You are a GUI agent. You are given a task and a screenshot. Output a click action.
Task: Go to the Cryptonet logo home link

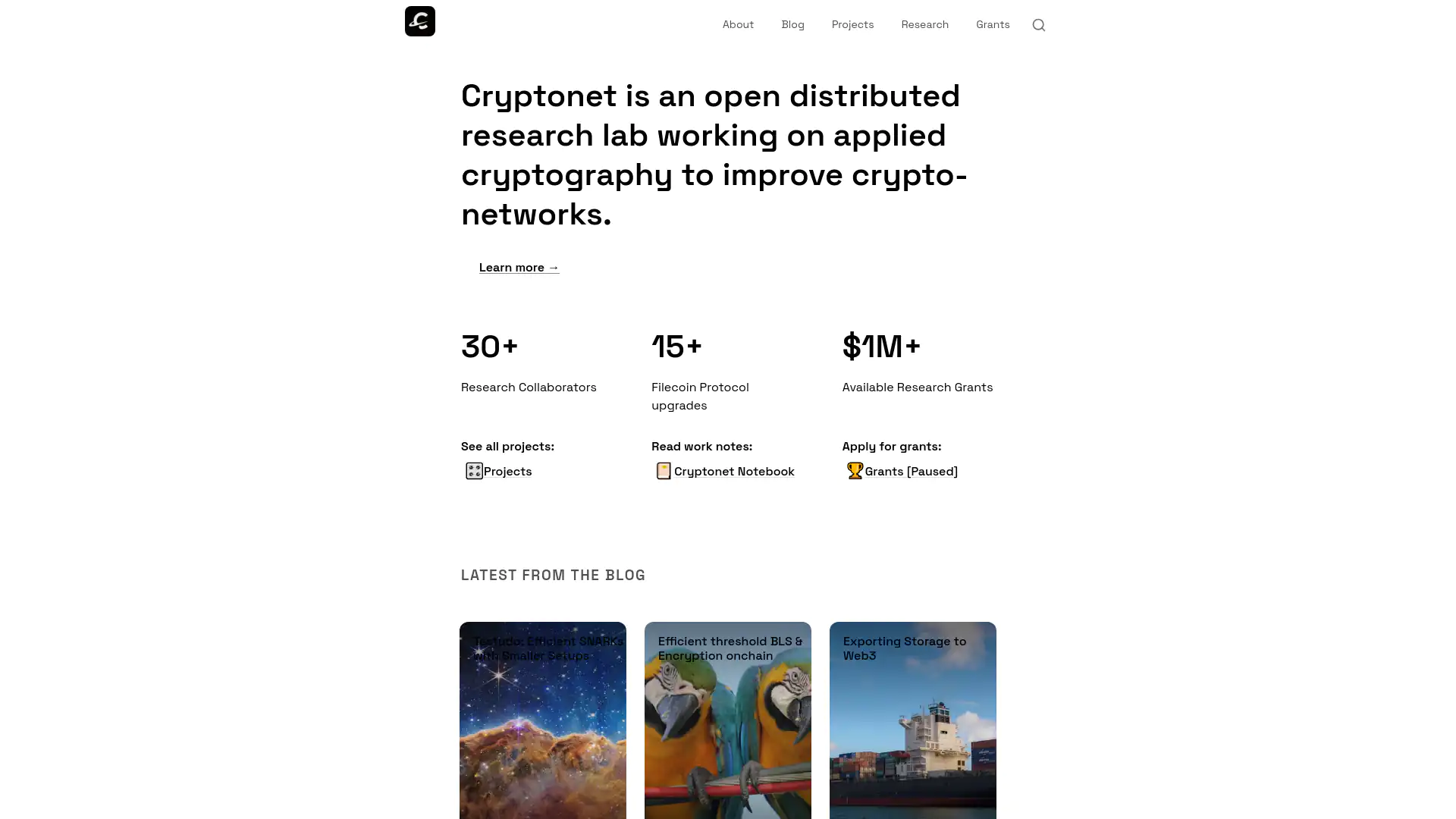tap(419, 21)
